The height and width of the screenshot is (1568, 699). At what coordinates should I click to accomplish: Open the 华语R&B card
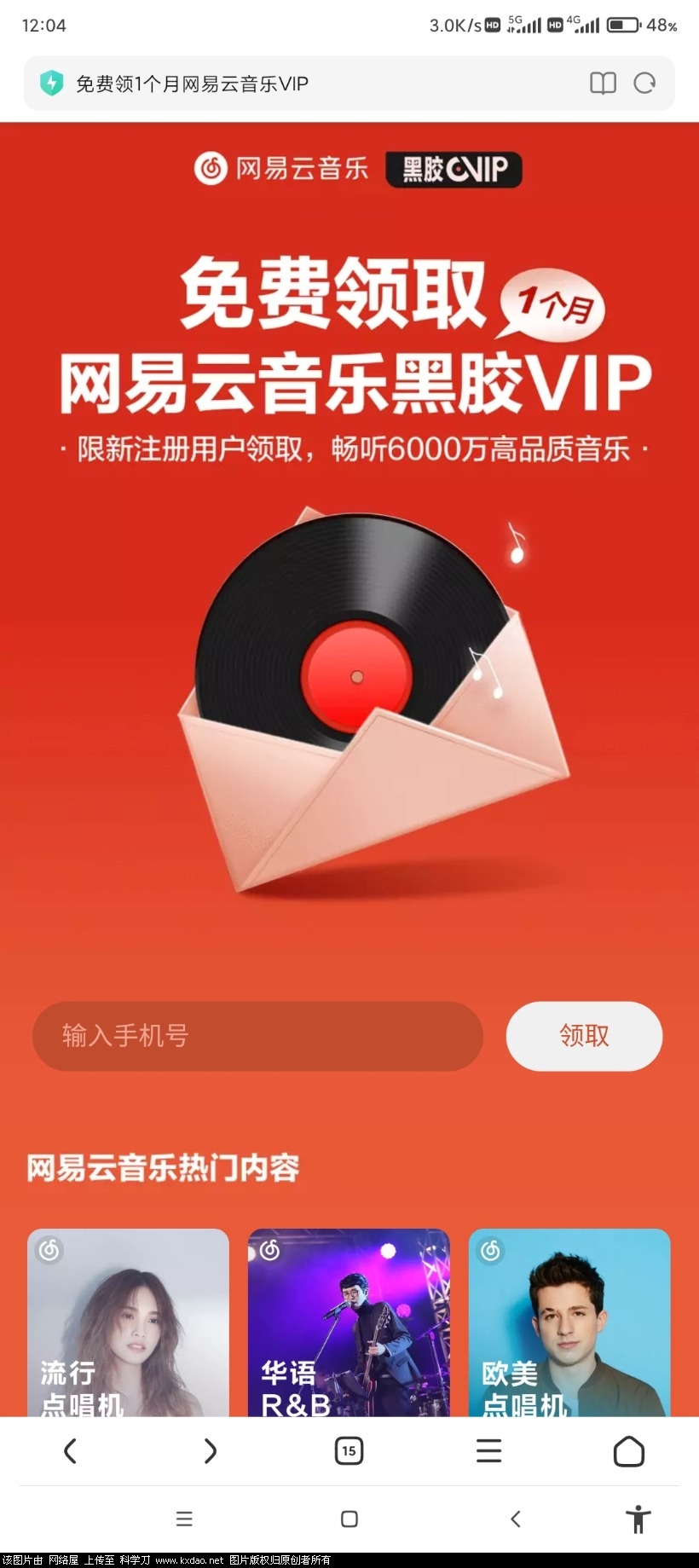349,1322
